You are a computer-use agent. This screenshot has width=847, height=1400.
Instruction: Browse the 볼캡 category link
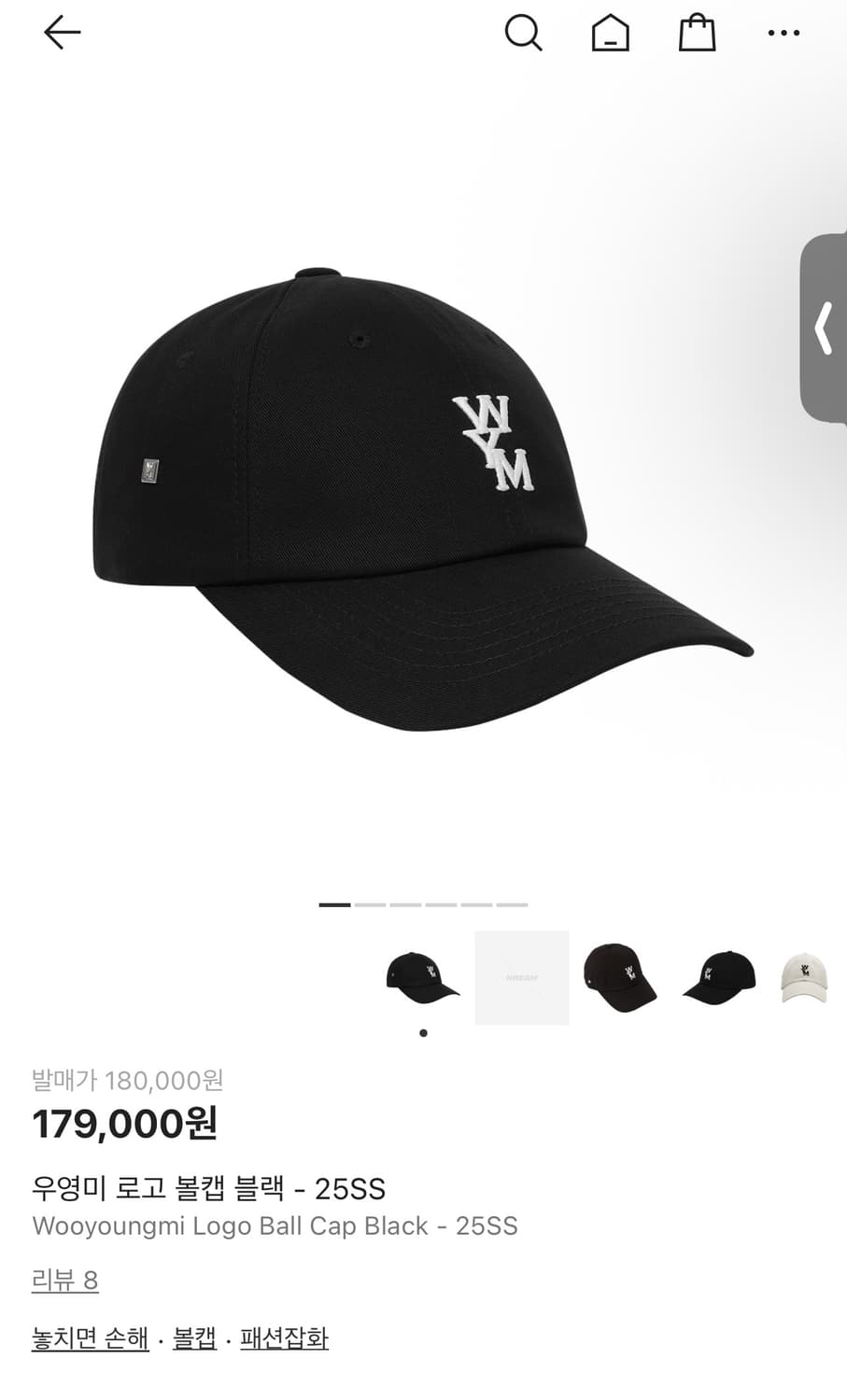click(x=194, y=1338)
